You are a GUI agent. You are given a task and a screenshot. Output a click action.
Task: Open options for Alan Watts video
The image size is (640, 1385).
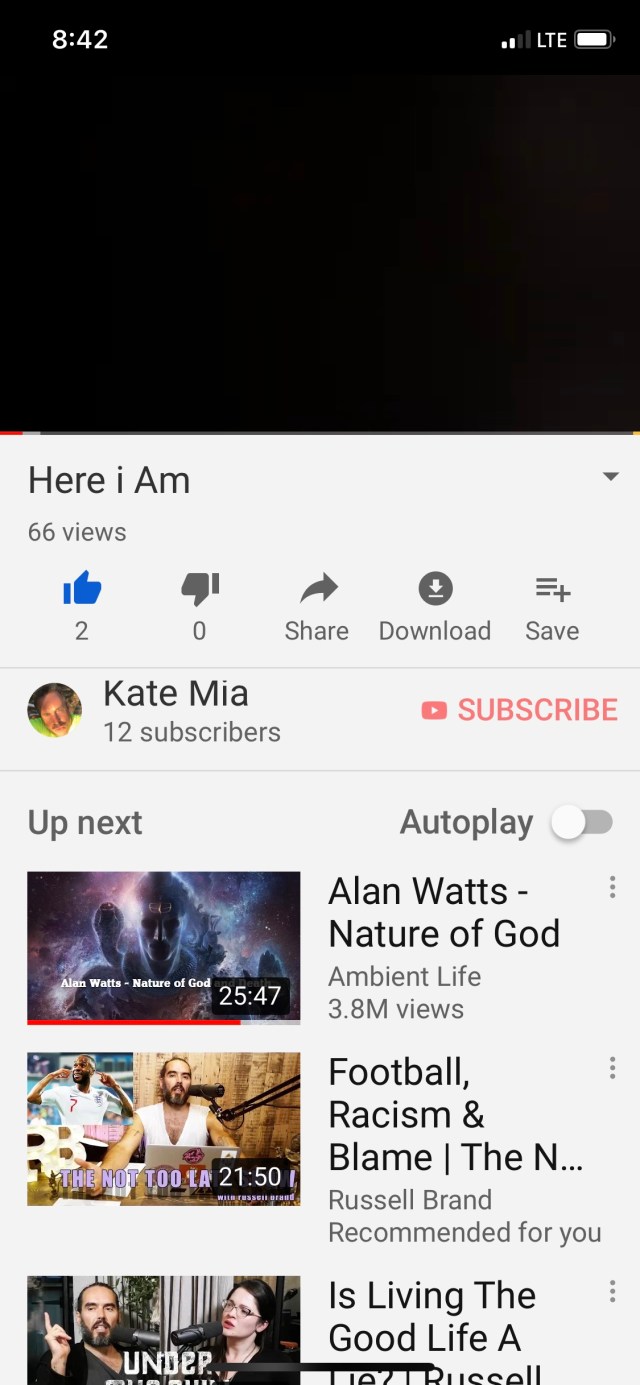[x=612, y=888]
